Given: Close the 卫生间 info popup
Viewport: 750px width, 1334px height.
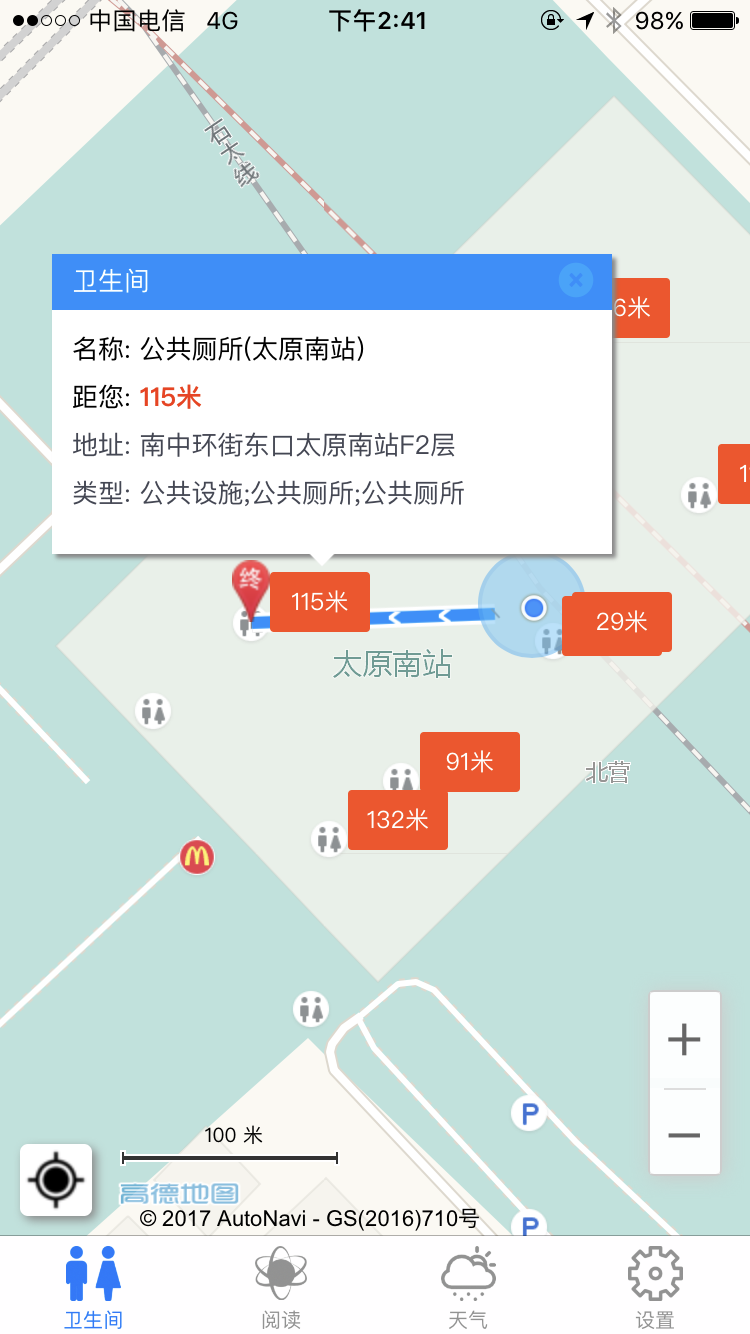Looking at the screenshot, I should [575, 280].
